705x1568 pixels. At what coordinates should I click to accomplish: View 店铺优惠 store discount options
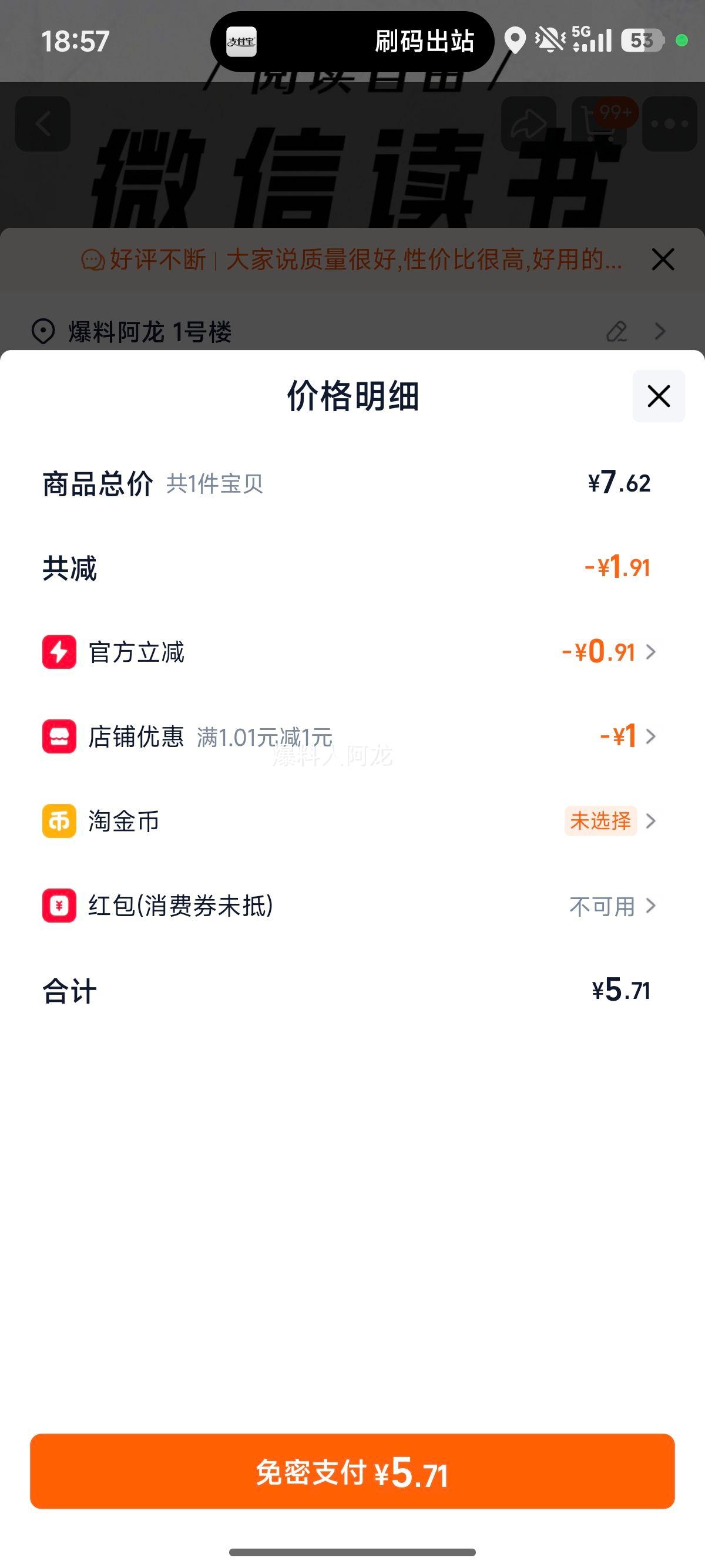pyautogui.click(x=627, y=736)
